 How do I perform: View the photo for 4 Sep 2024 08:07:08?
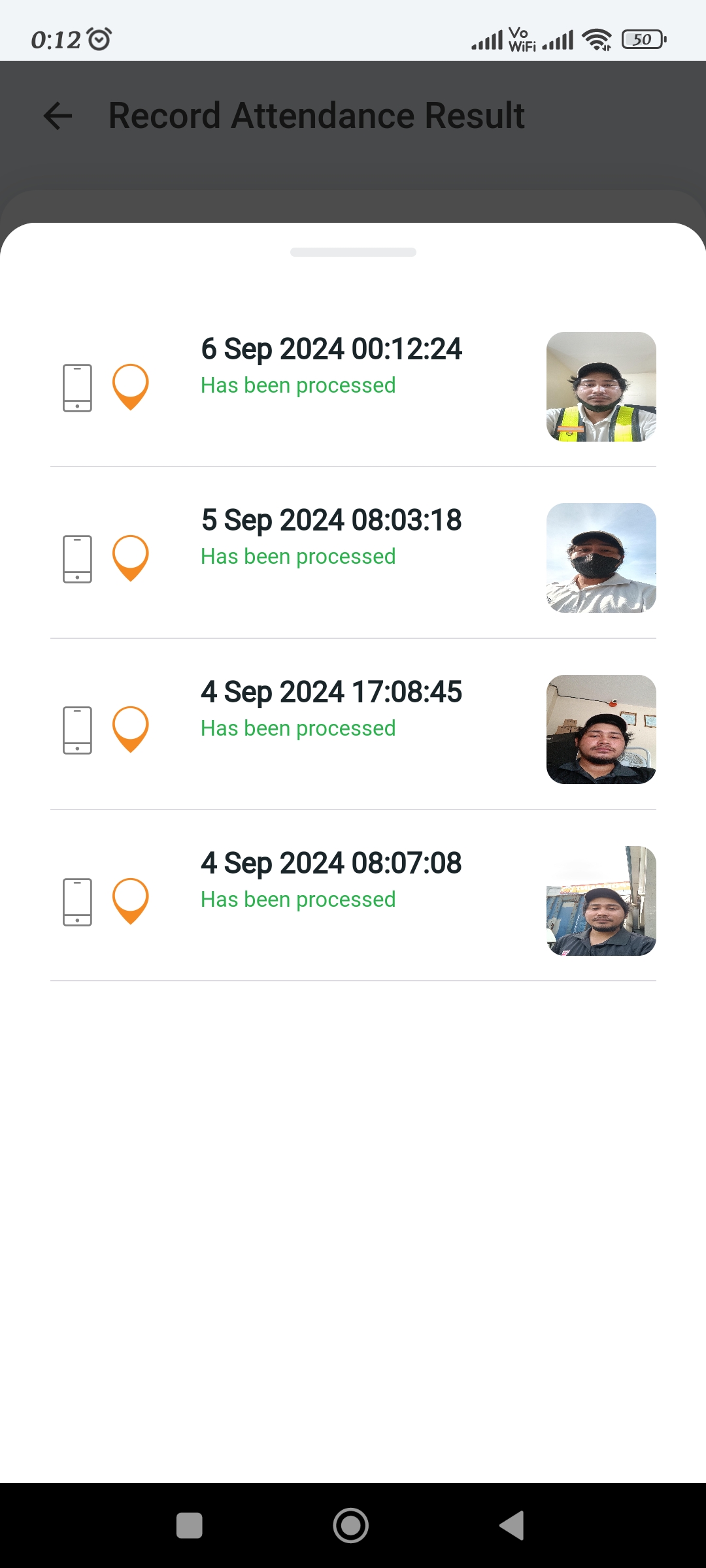pyautogui.click(x=601, y=901)
